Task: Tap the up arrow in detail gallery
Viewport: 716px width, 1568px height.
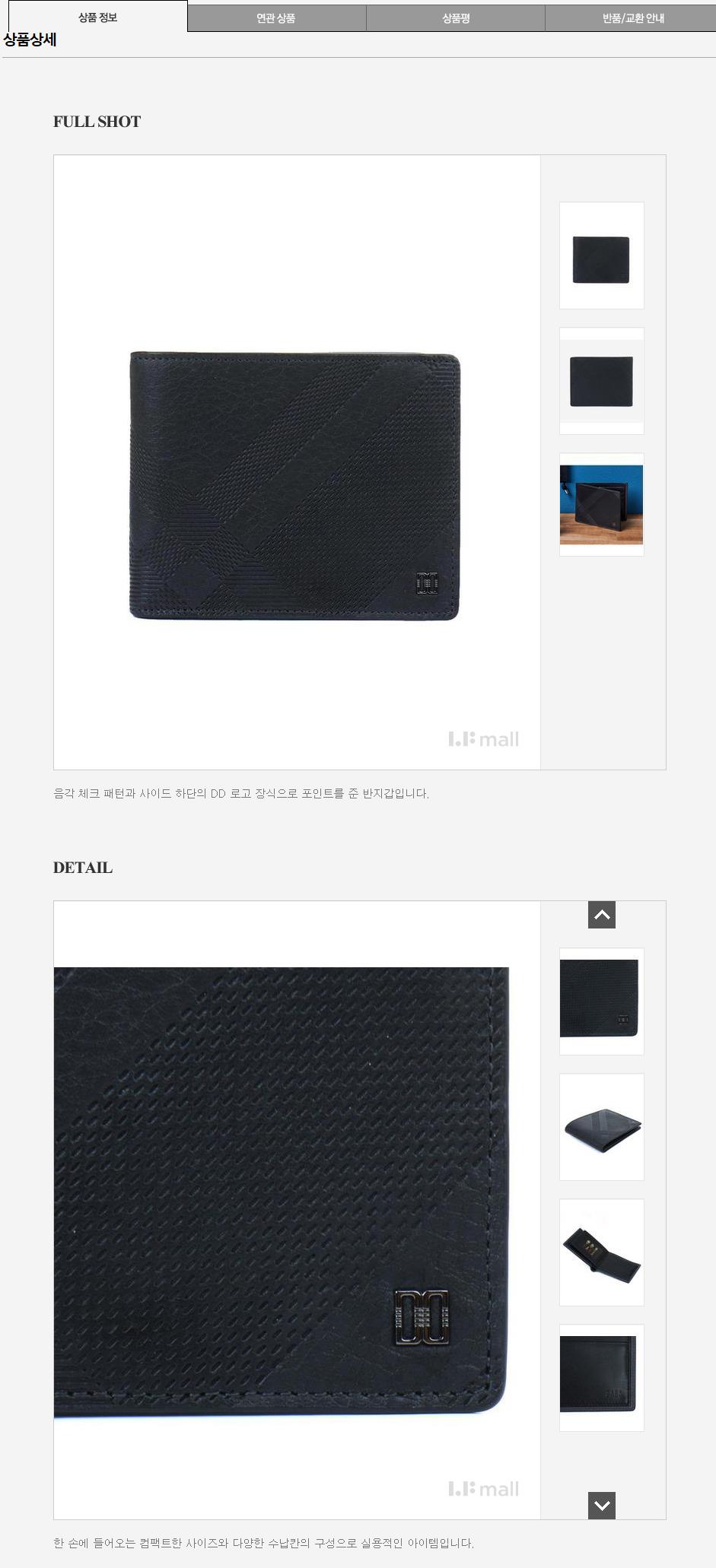Action: 602,915
